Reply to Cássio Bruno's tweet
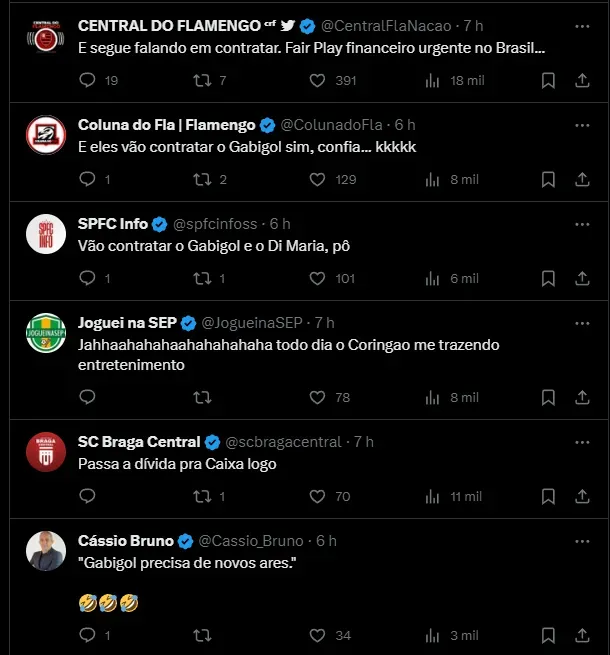610x655 pixels. coord(87,634)
